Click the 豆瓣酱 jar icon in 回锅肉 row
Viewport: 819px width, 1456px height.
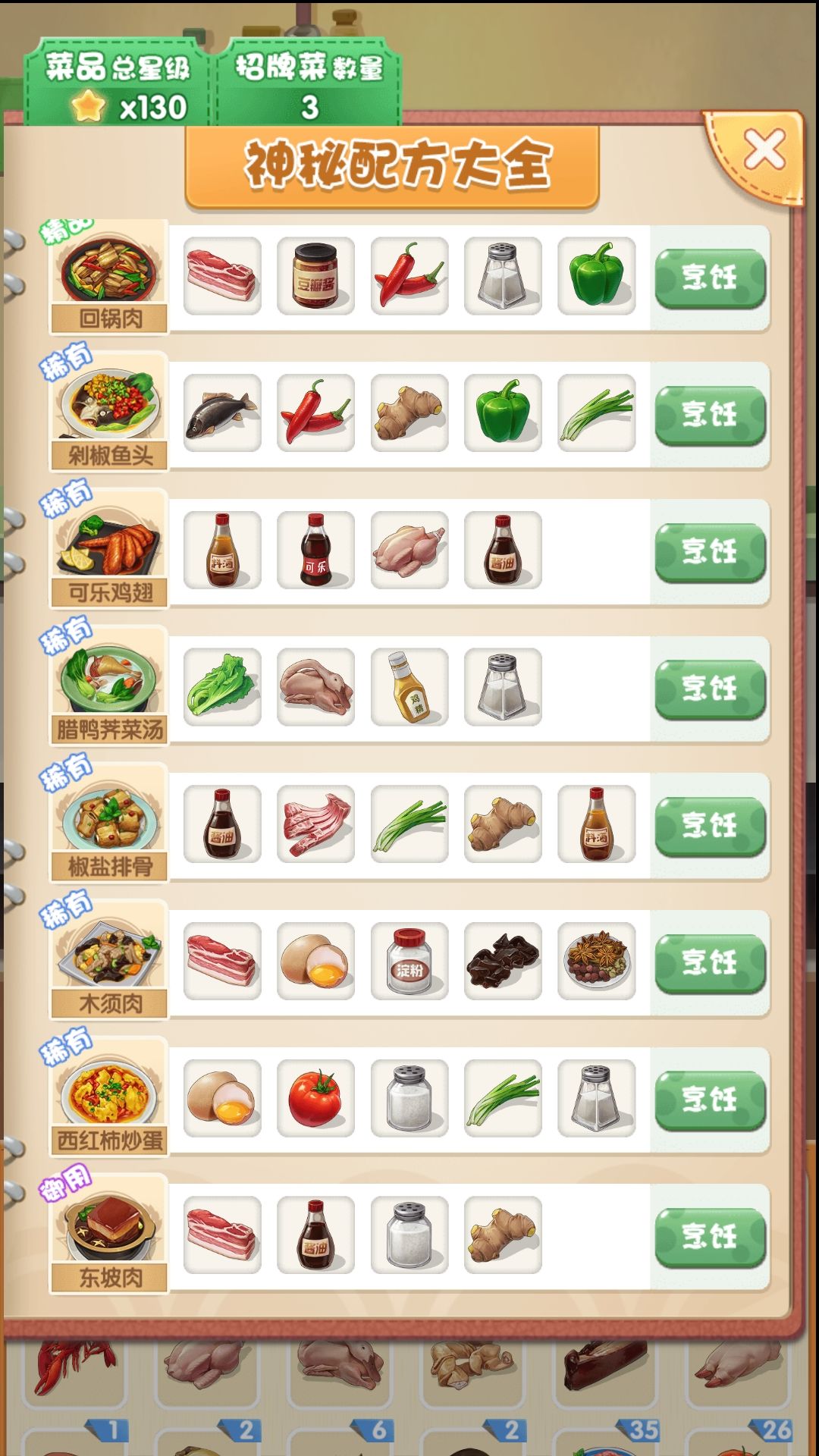[x=315, y=275]
